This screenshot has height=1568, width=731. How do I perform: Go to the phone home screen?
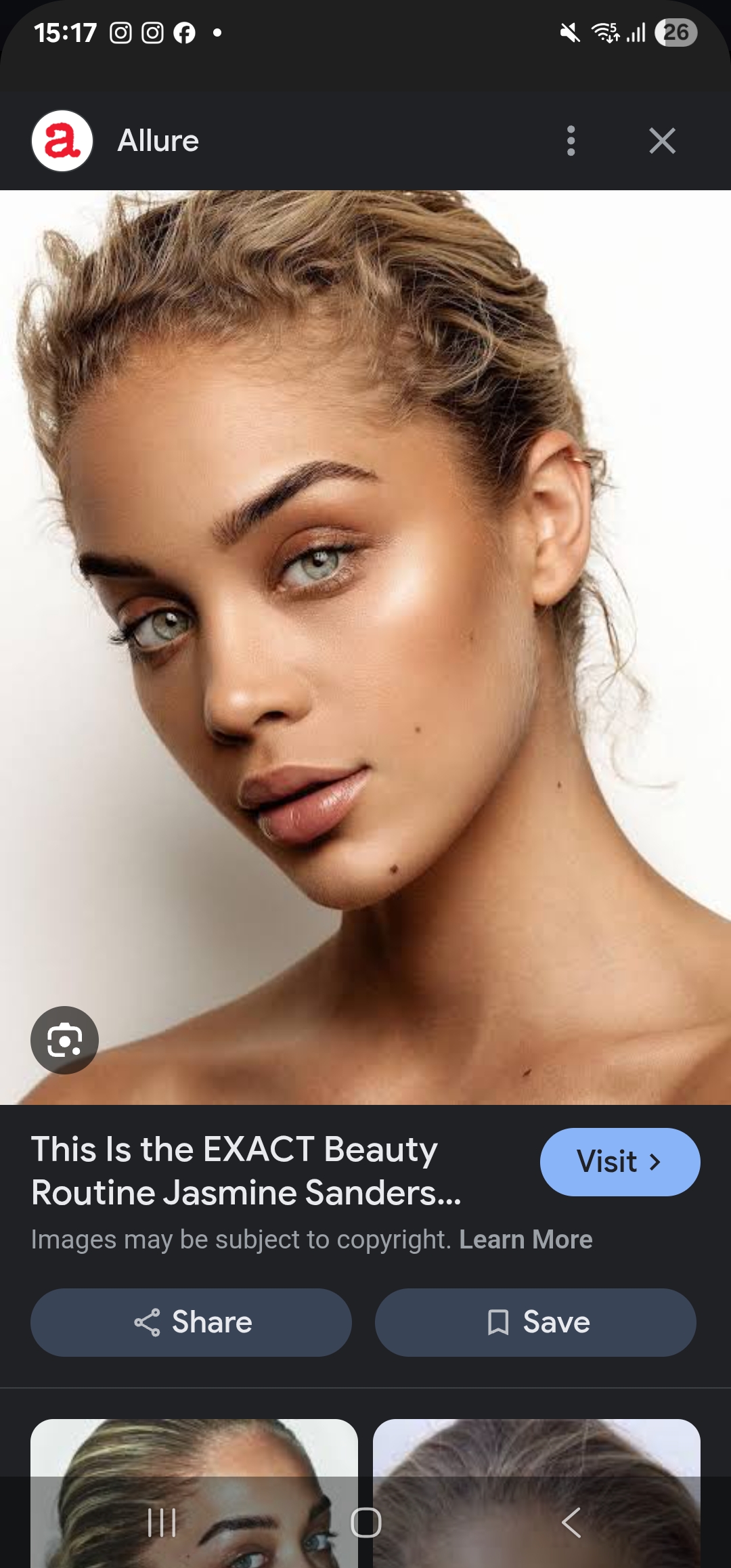[x=365, y=1523]
